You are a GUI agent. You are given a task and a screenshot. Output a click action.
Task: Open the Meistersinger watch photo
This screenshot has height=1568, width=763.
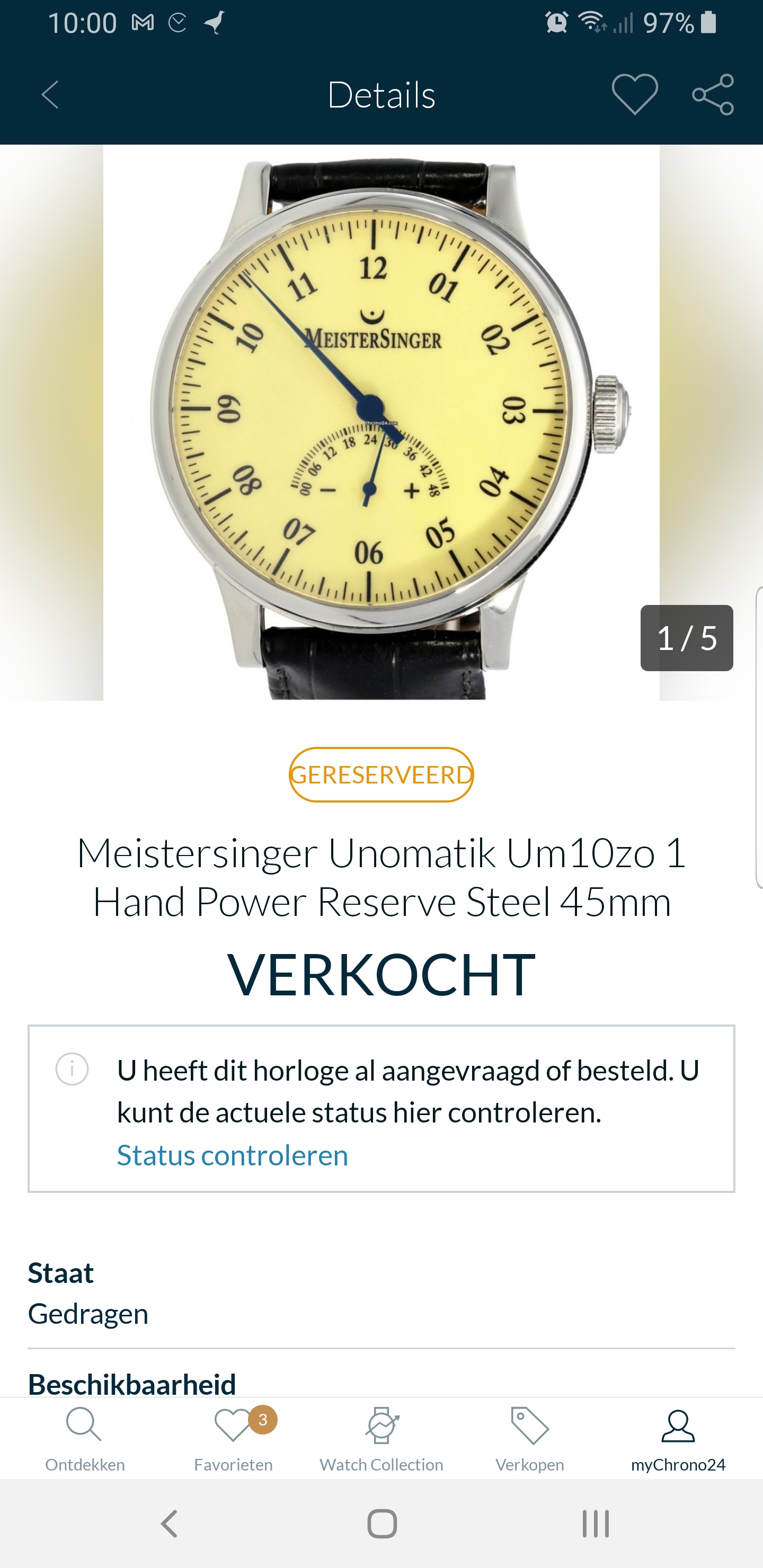click(381, 422)
